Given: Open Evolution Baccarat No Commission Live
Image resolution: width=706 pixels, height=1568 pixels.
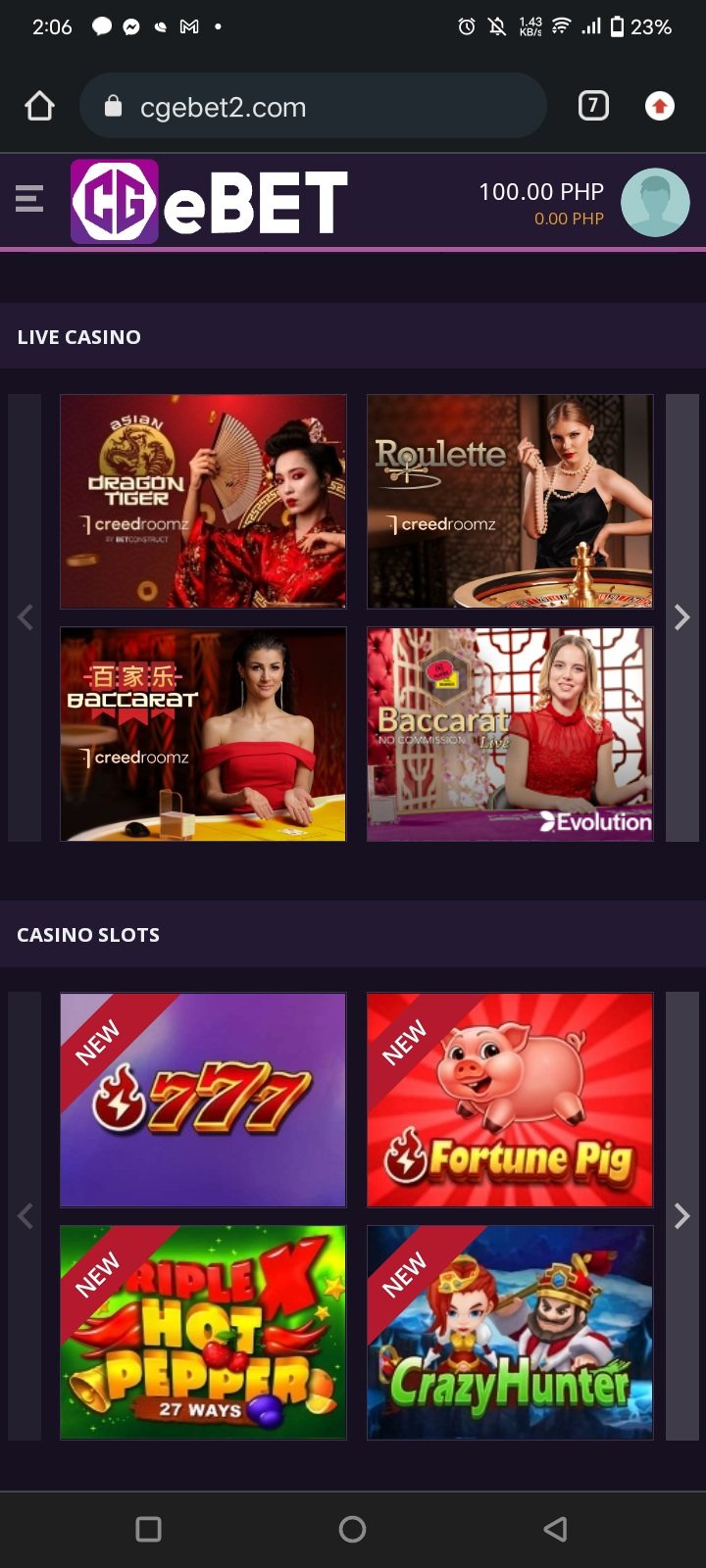Looking at the screenshot, I should [x=510, y=734].
